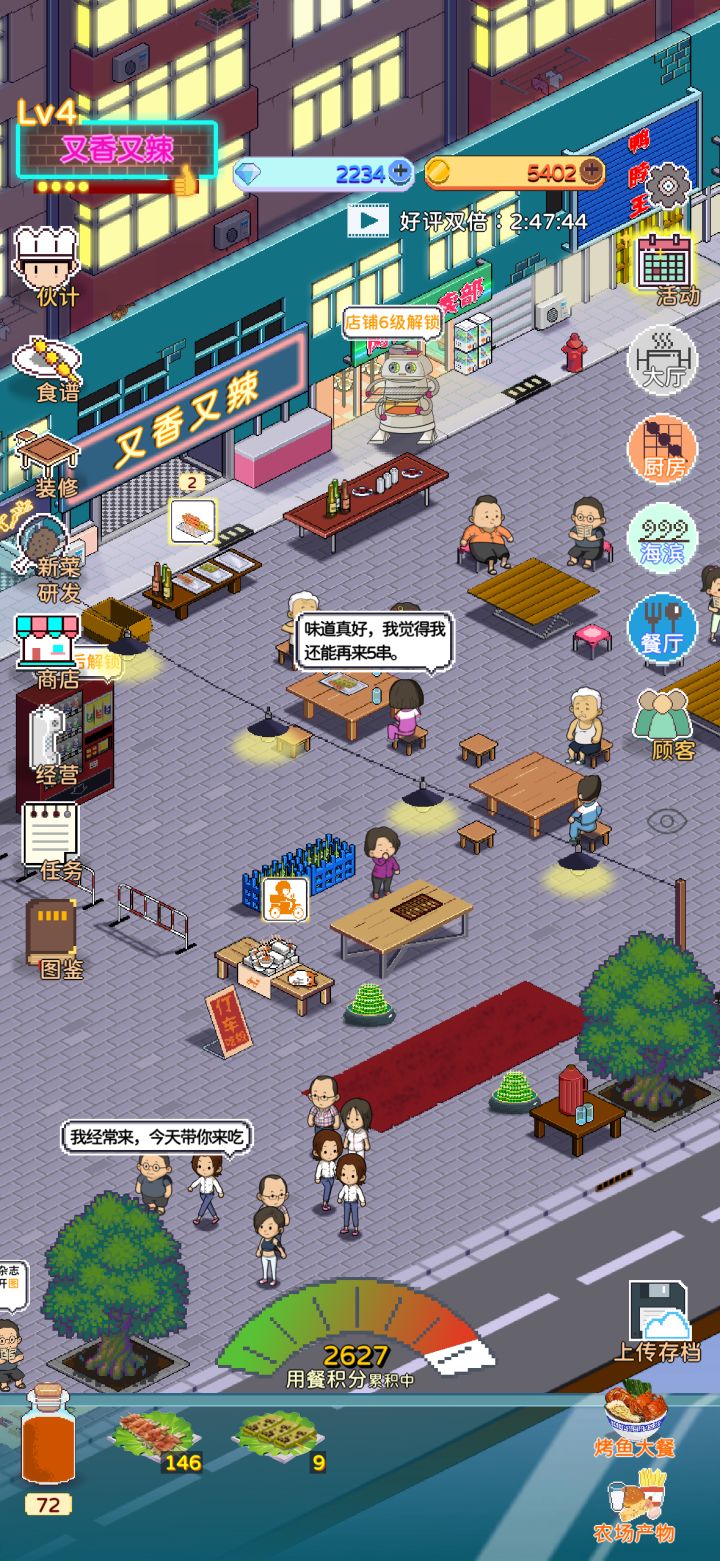Image resolution: width=720 pixels, height=1561 pixels.
Task: Switch to the 海滨 seaside area
Action: pos(661,538)
